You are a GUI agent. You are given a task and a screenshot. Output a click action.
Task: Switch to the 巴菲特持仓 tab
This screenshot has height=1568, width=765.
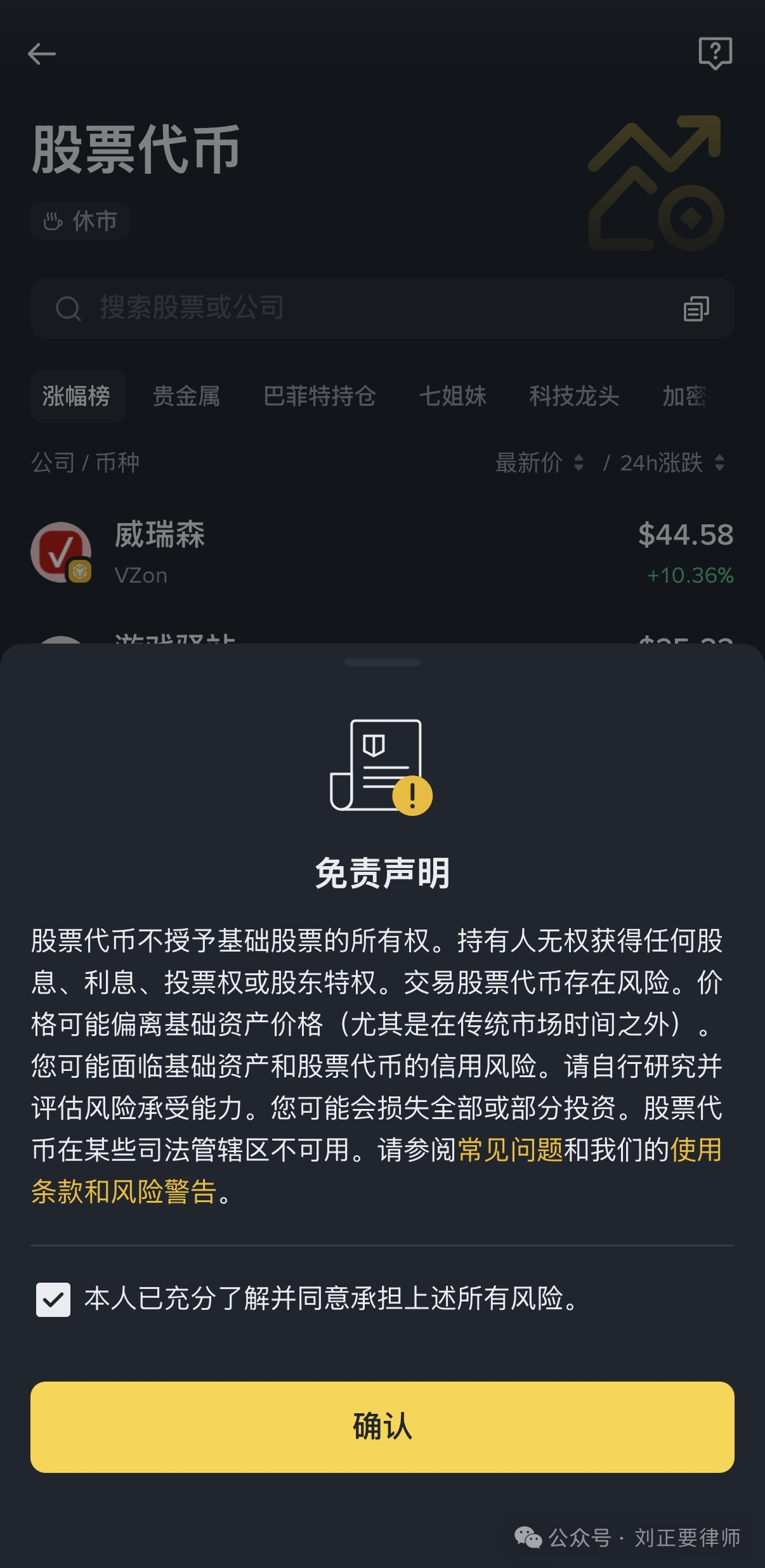(x=319, y=396)
